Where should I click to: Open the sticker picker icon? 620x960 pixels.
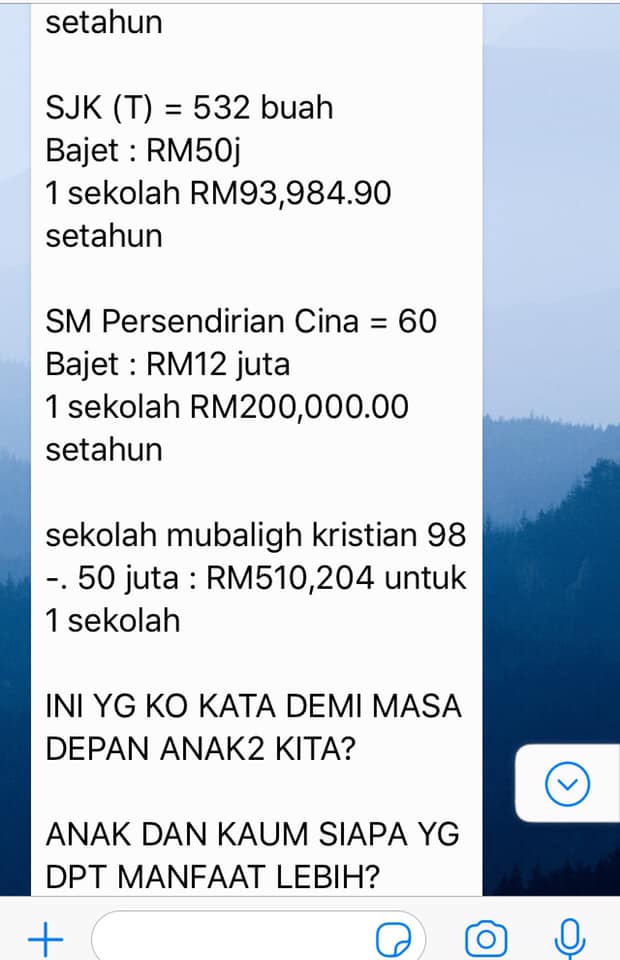coord(395,940)
